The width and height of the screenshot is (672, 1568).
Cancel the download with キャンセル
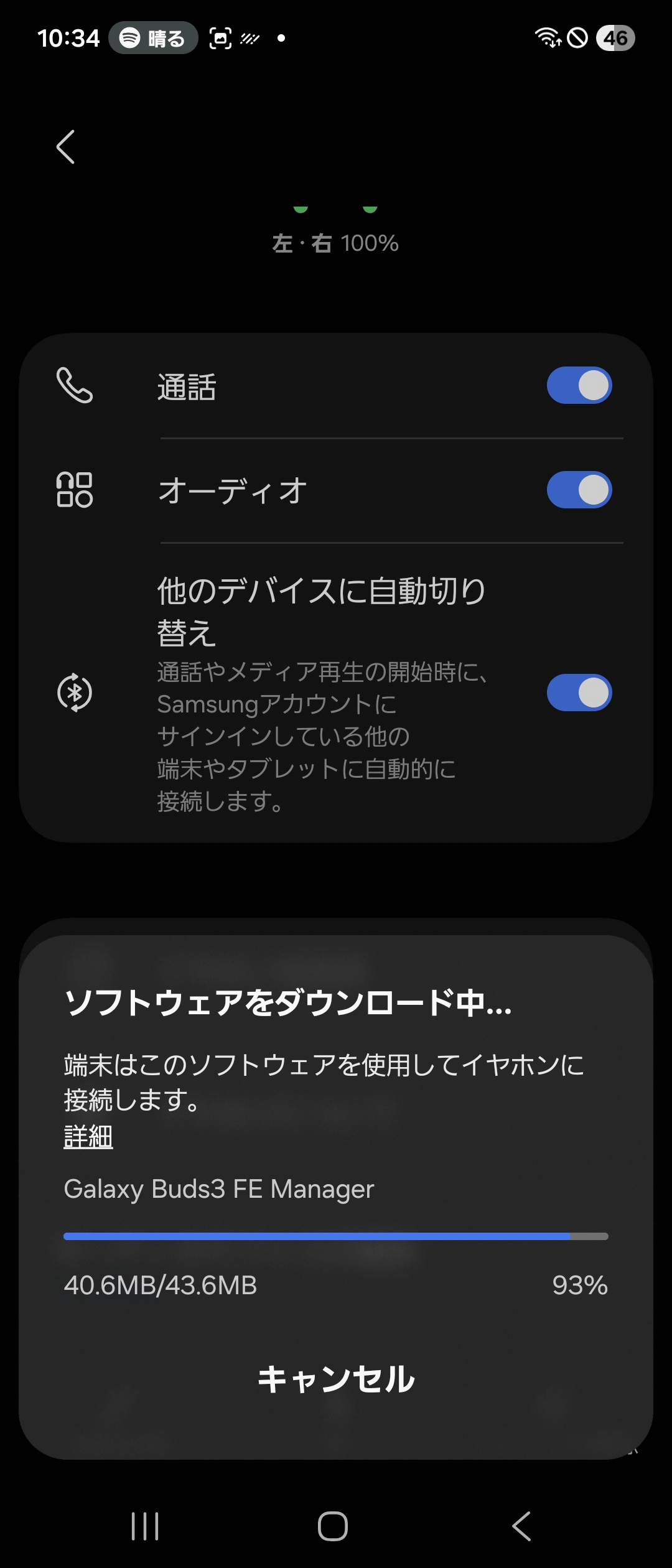pyautogui.click(x=336, y=1379)
